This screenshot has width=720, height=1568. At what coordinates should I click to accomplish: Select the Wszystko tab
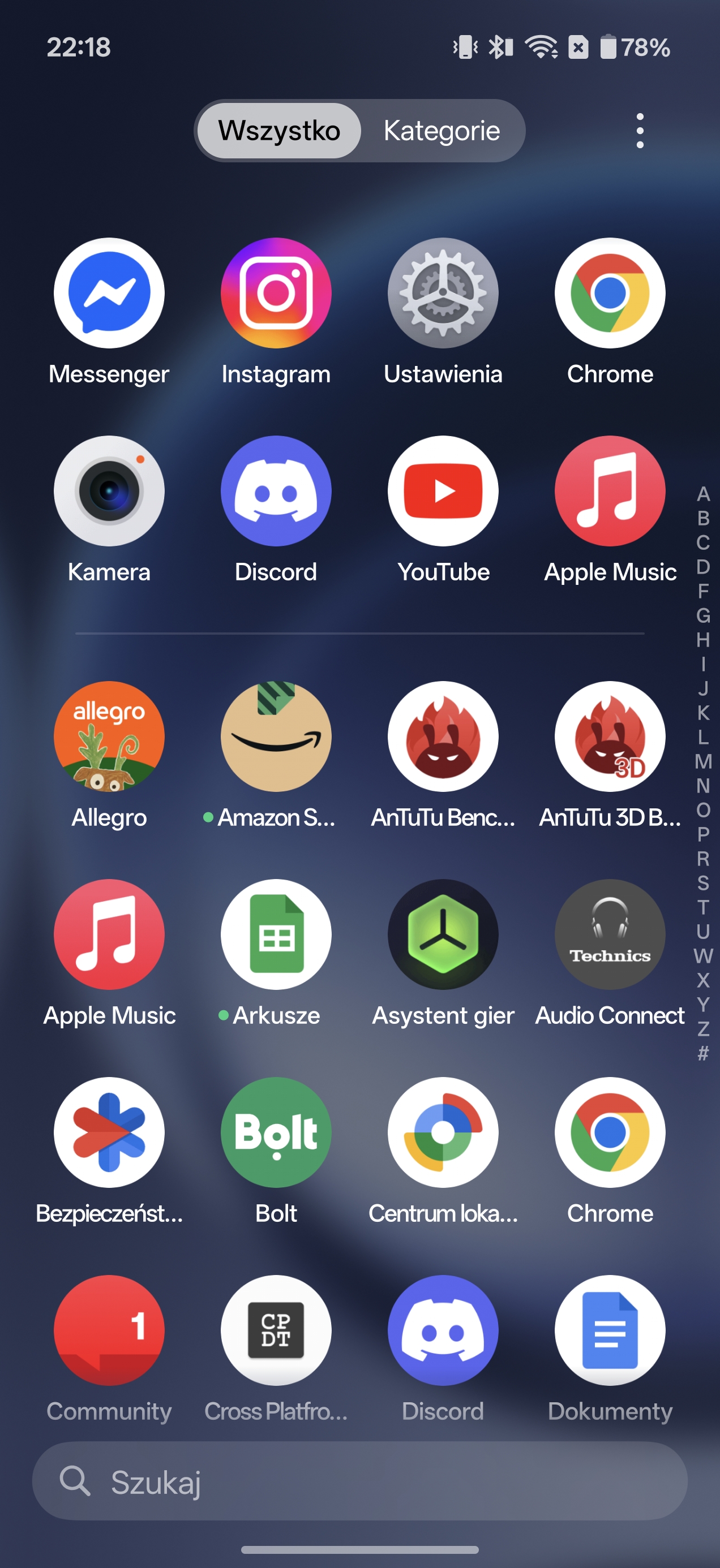point(280,131)
